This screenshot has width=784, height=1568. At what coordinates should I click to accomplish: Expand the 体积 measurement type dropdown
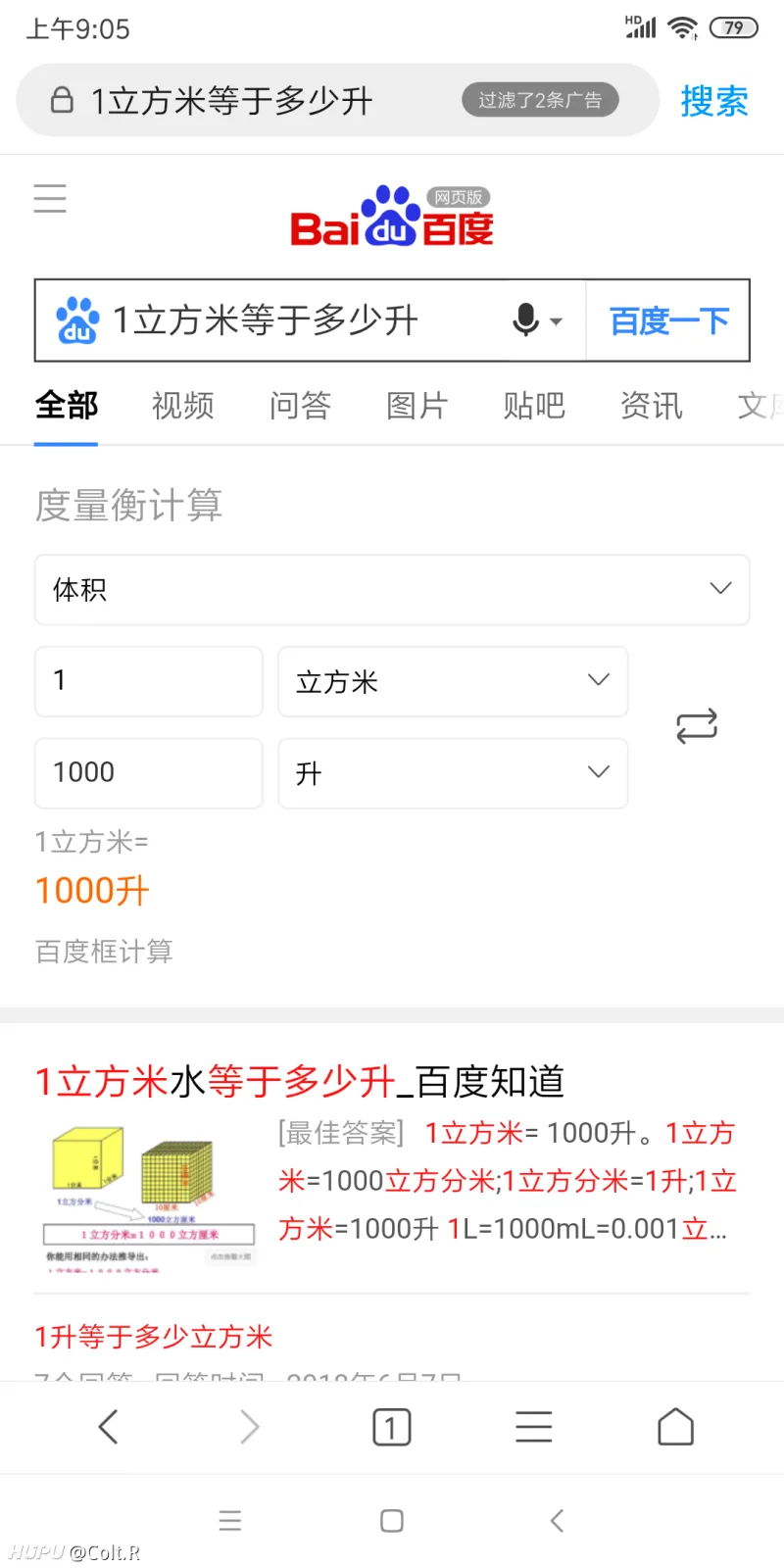pos(392,589)
